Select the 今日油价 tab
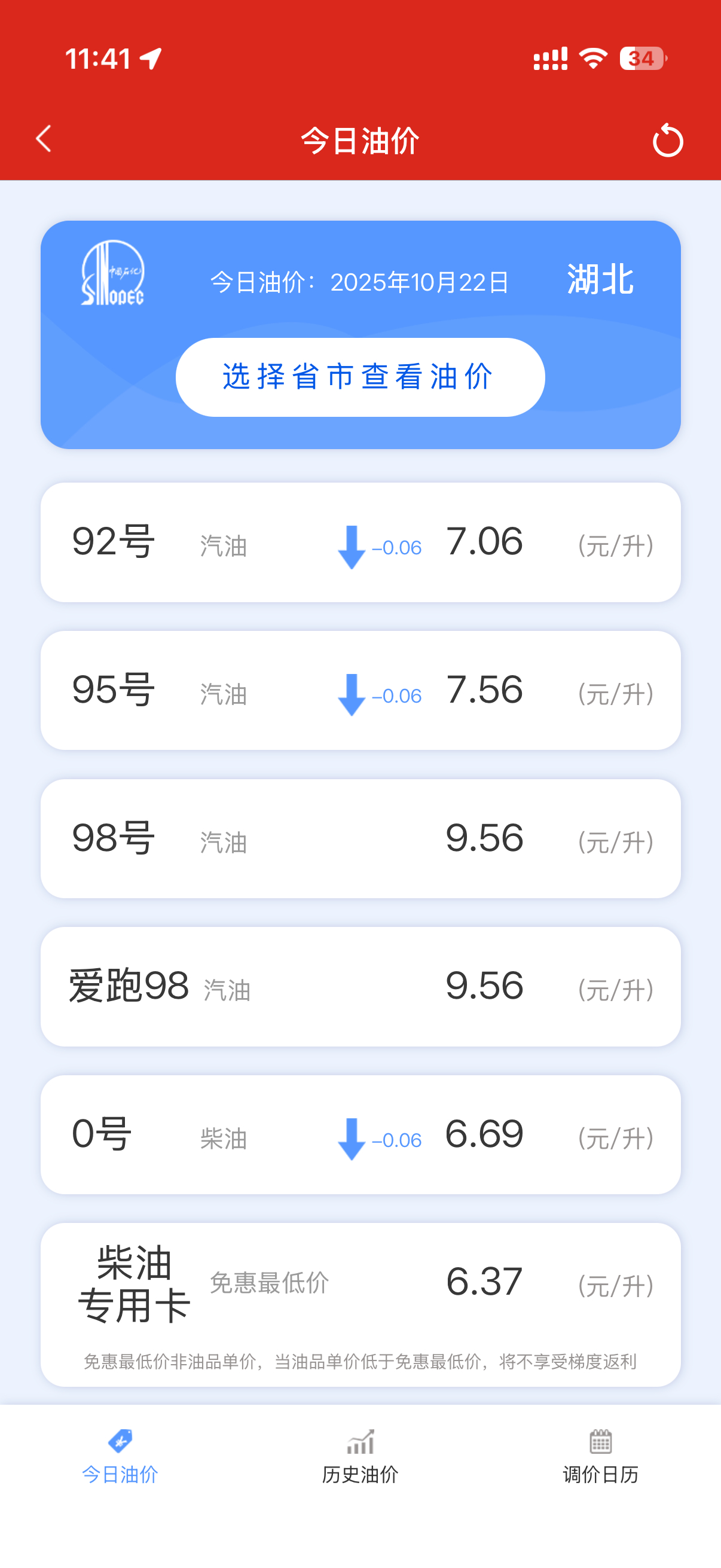721x1568 pixels. coord(120,1457)
